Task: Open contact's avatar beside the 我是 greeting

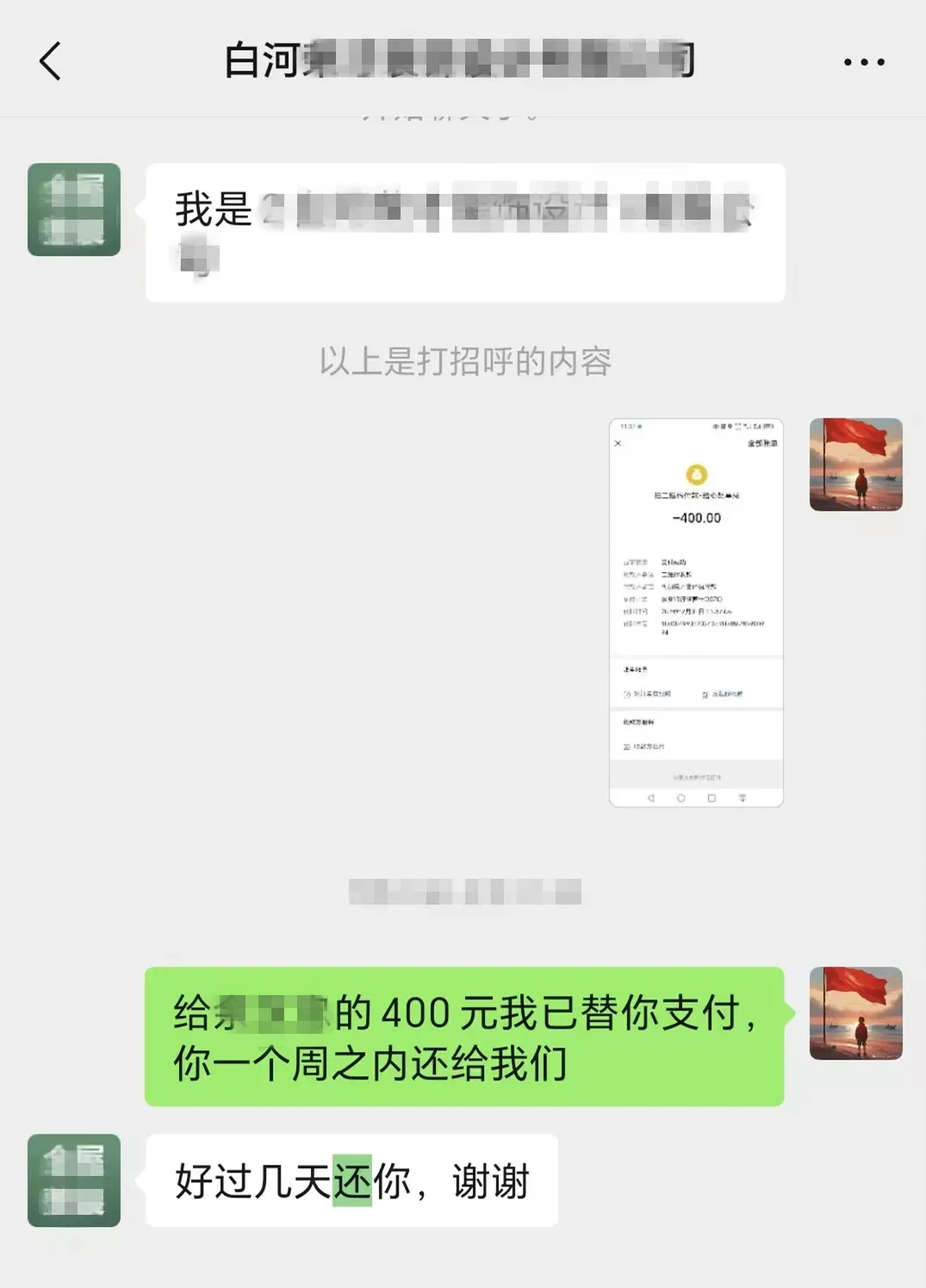Action: coord(74,209)
